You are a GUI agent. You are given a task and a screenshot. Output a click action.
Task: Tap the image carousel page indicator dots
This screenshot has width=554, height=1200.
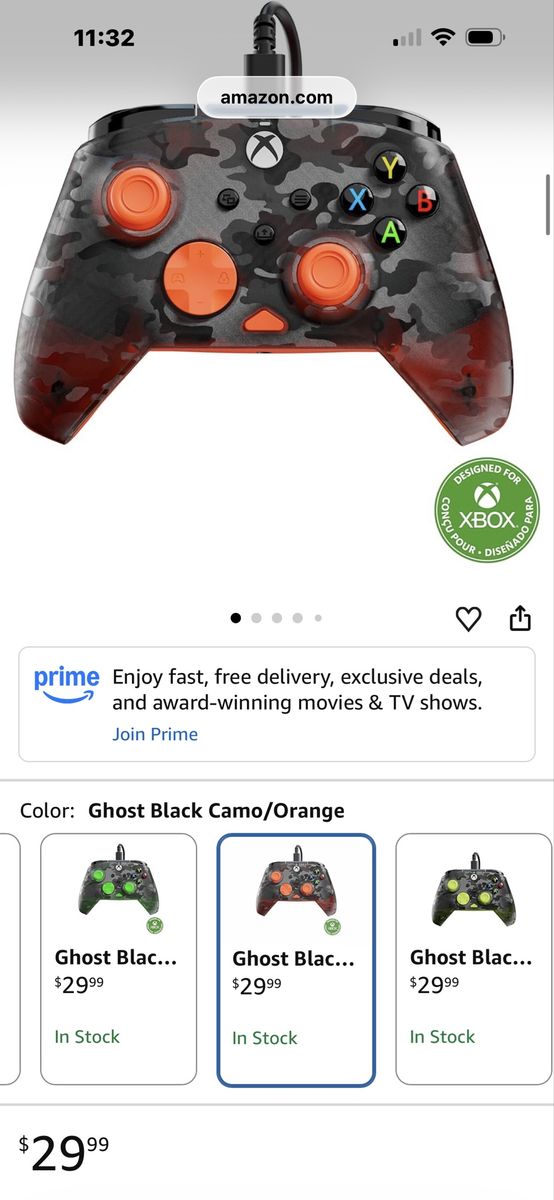coord(277,618)
